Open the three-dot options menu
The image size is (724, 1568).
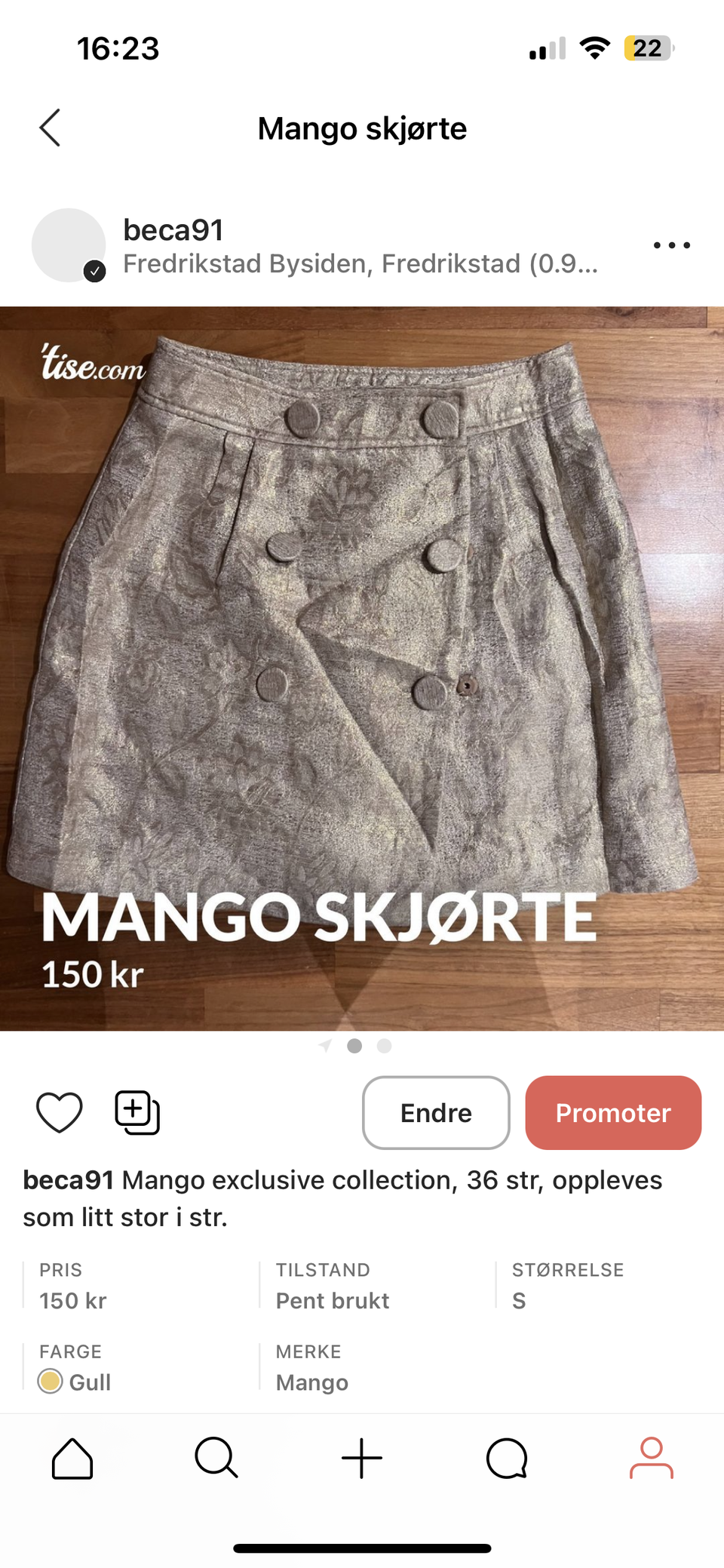(x=671, y=245)
